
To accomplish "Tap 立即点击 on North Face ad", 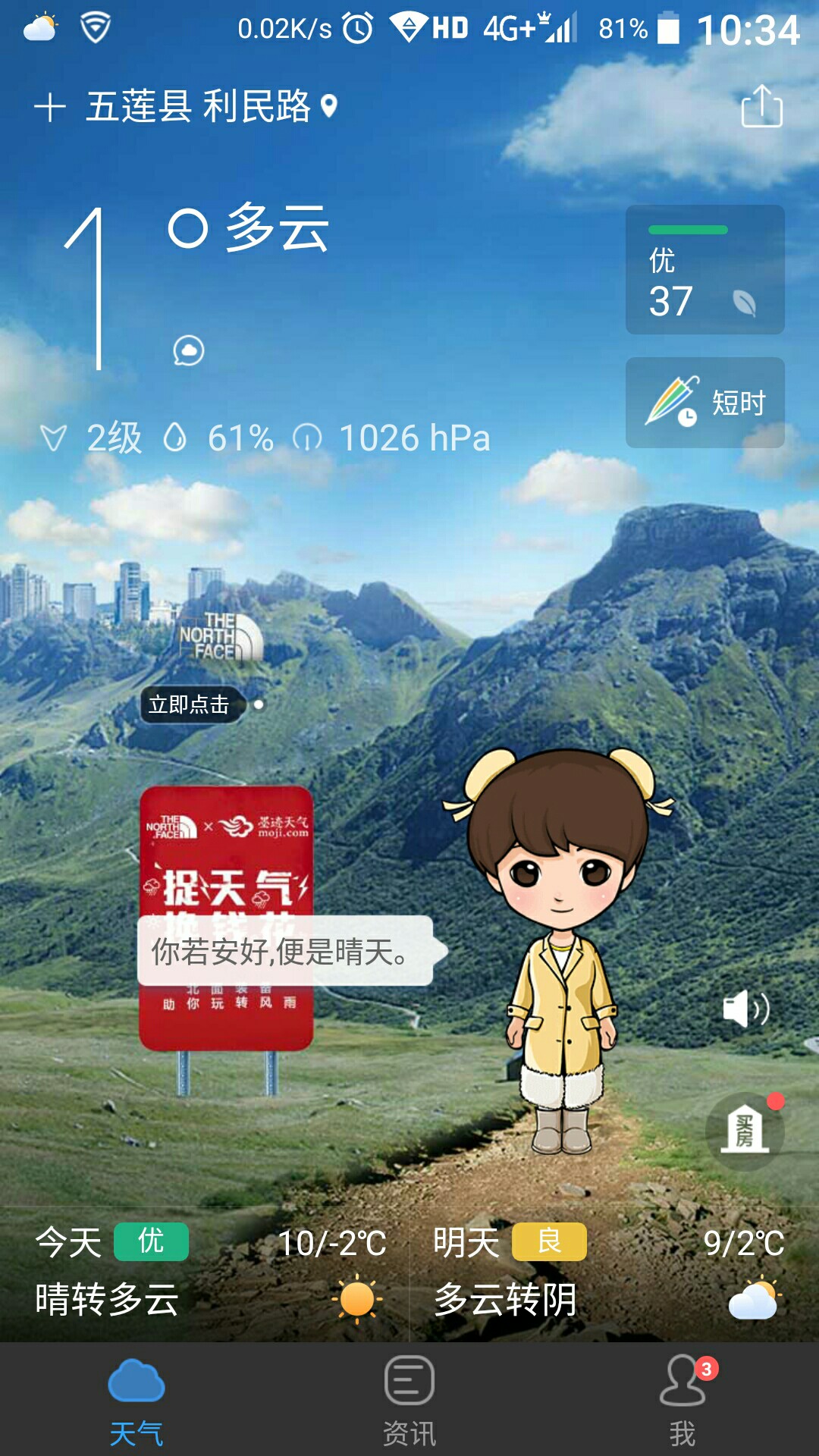I will [190, 704].
